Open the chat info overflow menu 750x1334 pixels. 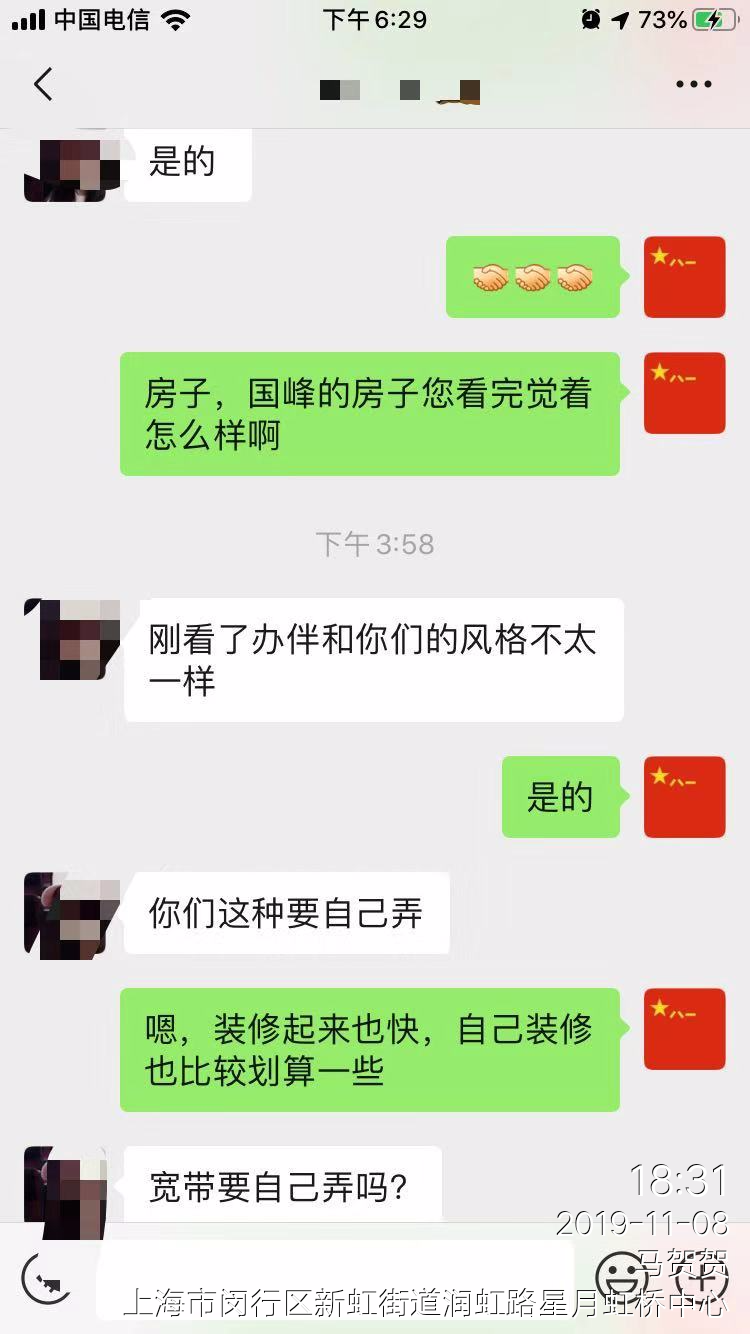(693, 85)
